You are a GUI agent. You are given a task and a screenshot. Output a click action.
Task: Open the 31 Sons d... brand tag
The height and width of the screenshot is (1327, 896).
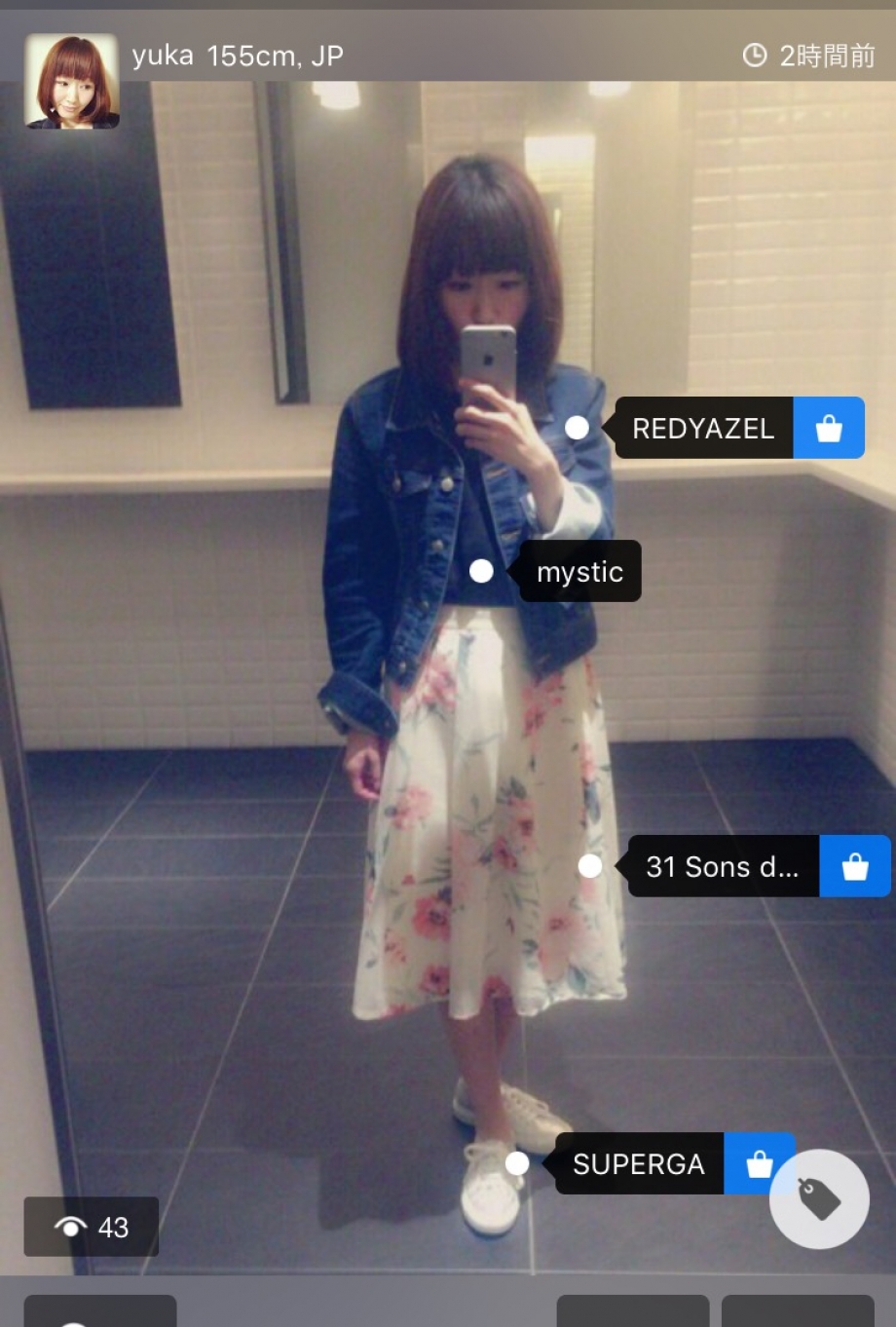(x=723, y=867)
